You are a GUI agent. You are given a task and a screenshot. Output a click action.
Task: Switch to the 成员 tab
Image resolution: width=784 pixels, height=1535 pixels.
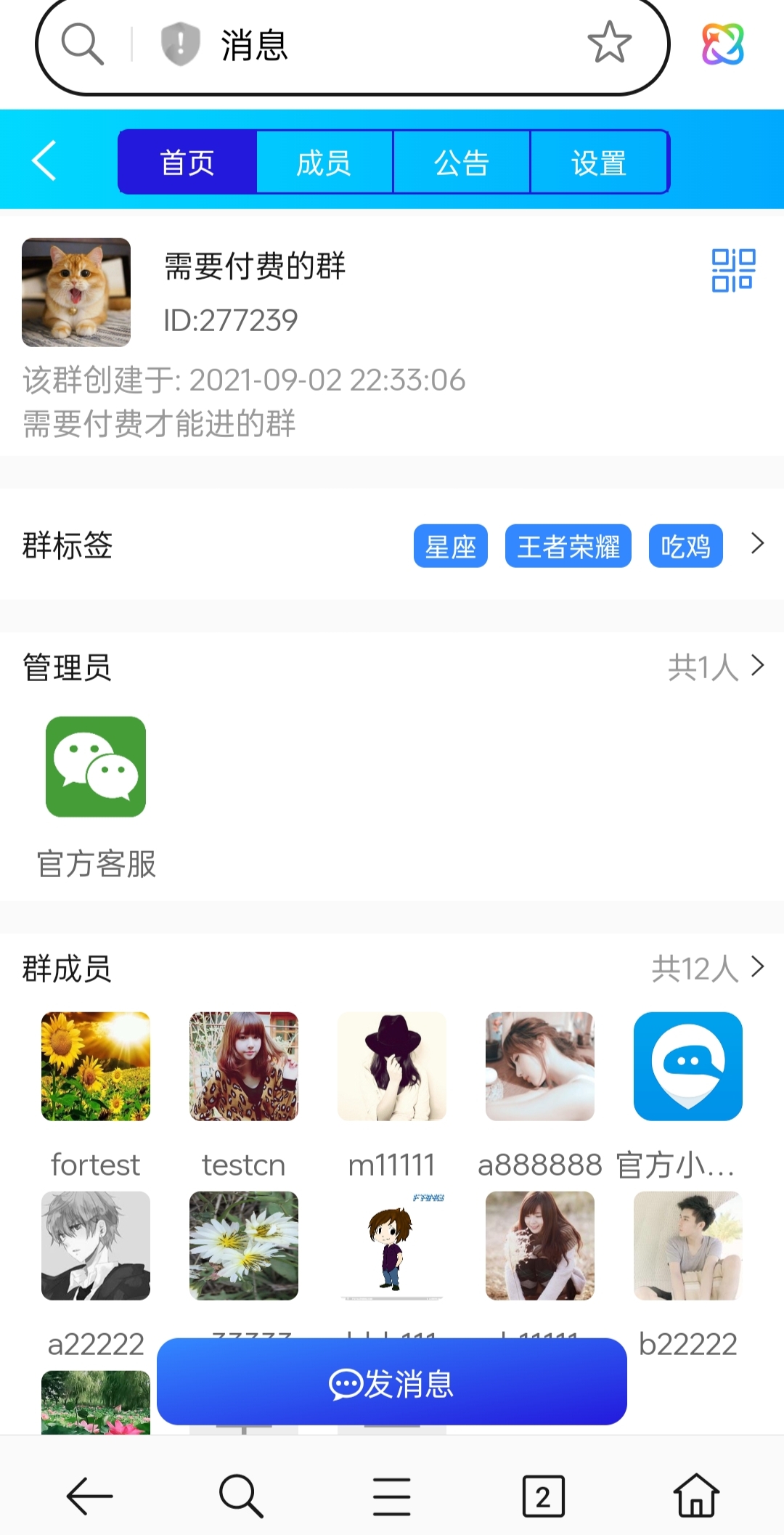tap(324, 162)
